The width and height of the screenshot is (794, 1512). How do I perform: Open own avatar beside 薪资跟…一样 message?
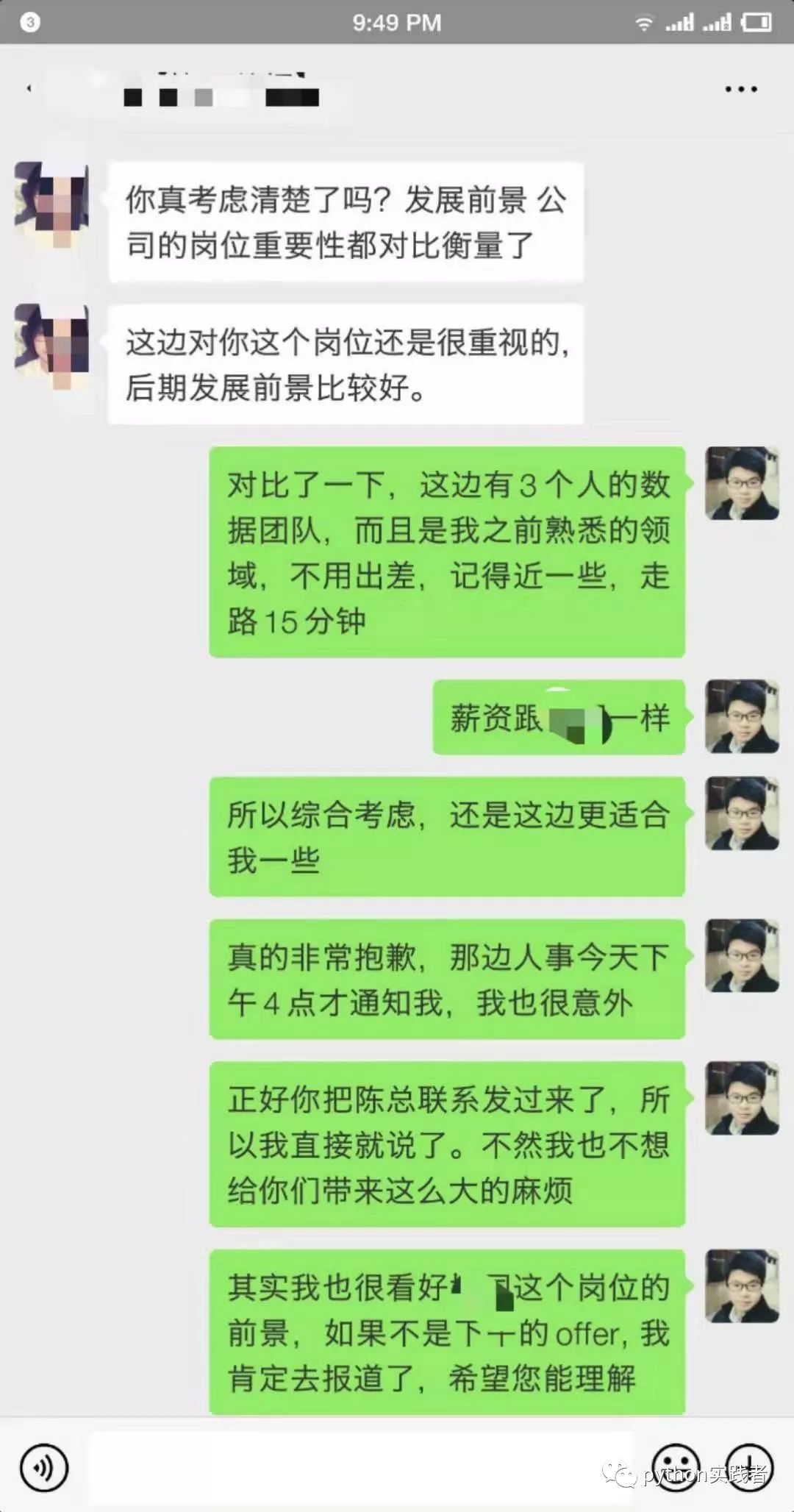point(742,716)
